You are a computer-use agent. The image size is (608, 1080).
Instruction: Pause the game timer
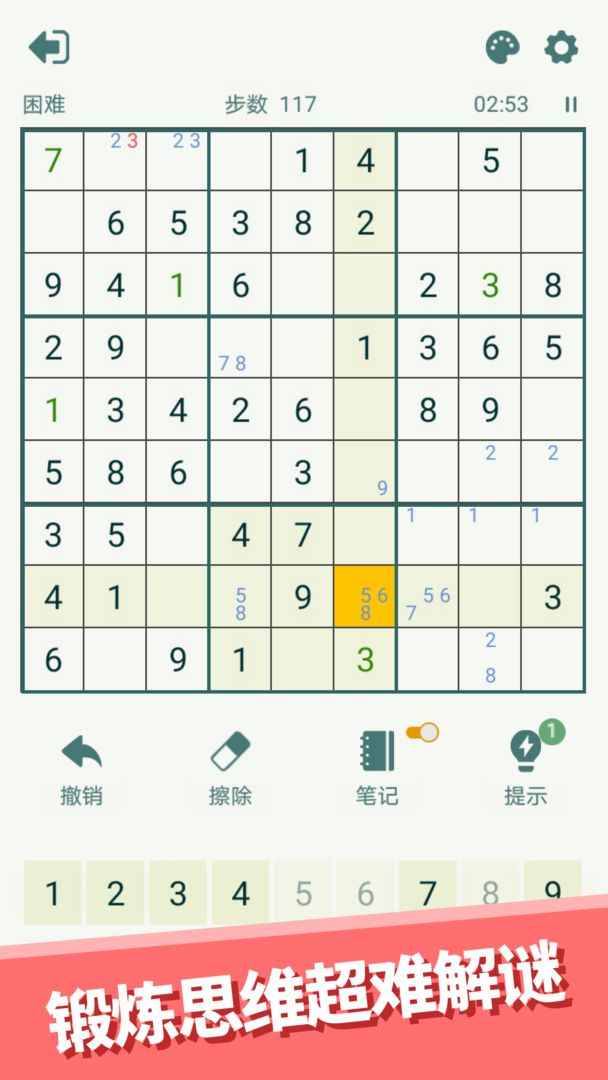[x=571, y=104]
